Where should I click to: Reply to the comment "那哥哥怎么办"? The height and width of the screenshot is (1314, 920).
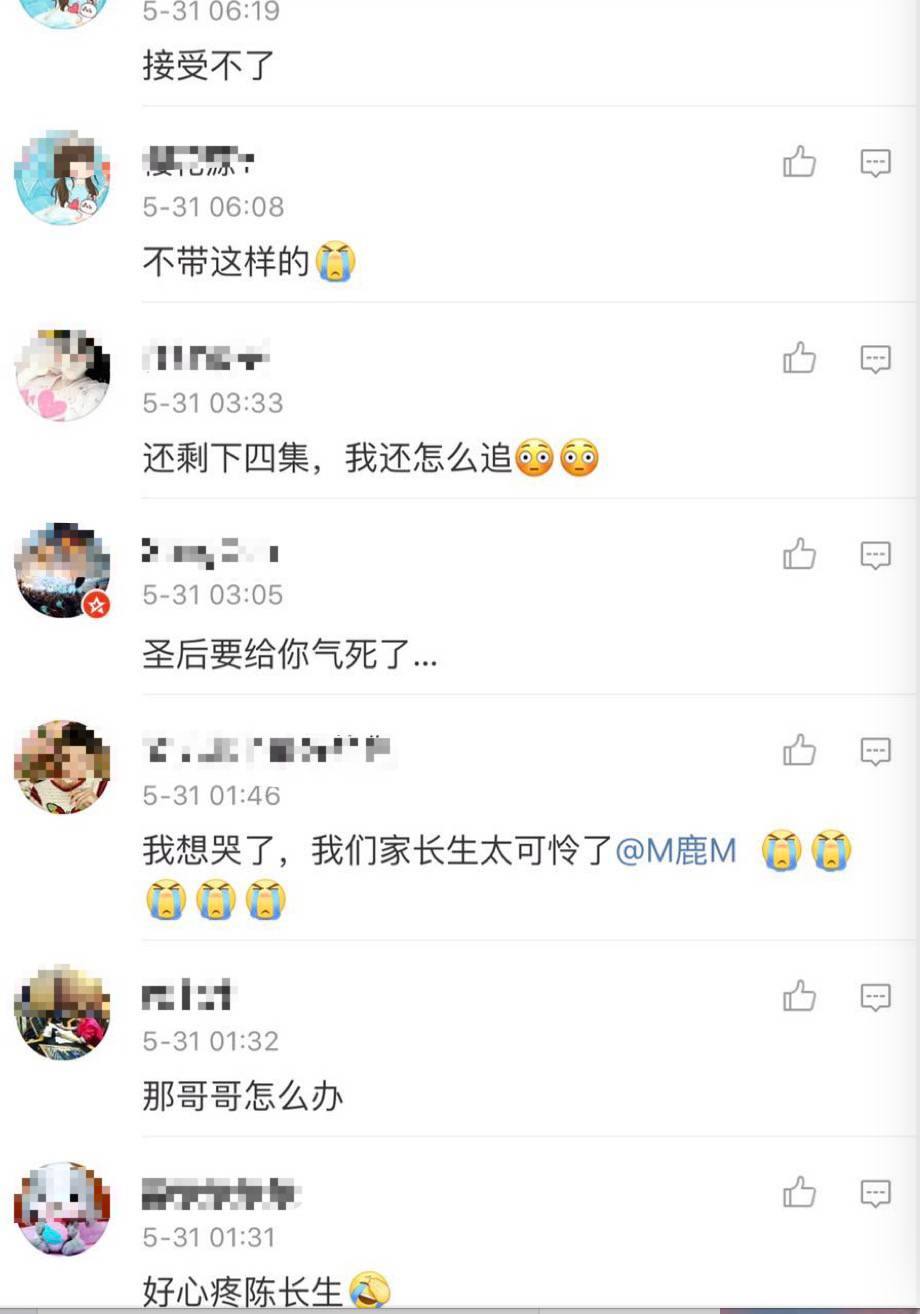tap(875, 996)
